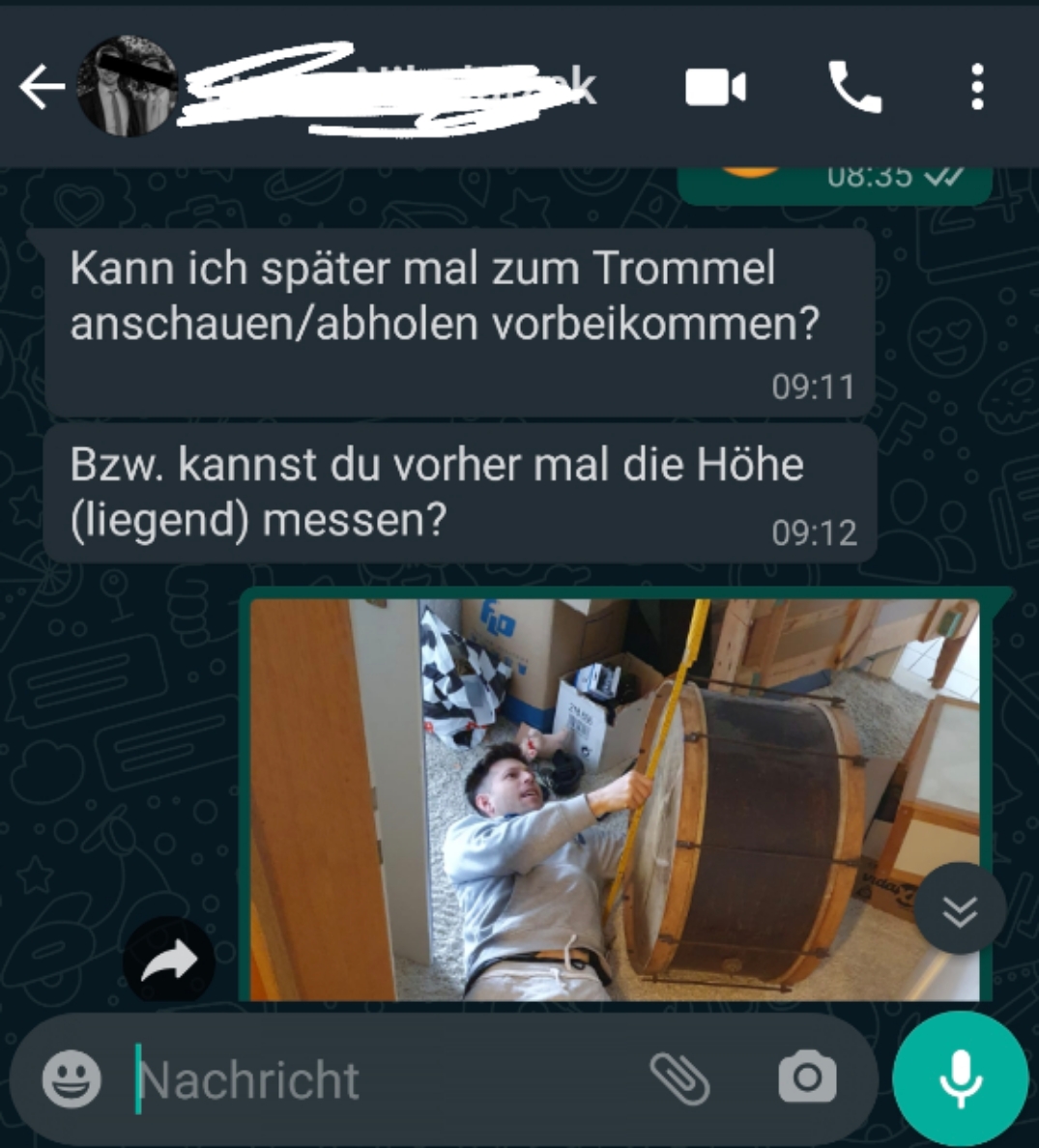Jump to the newest messages

coord(960,908)
